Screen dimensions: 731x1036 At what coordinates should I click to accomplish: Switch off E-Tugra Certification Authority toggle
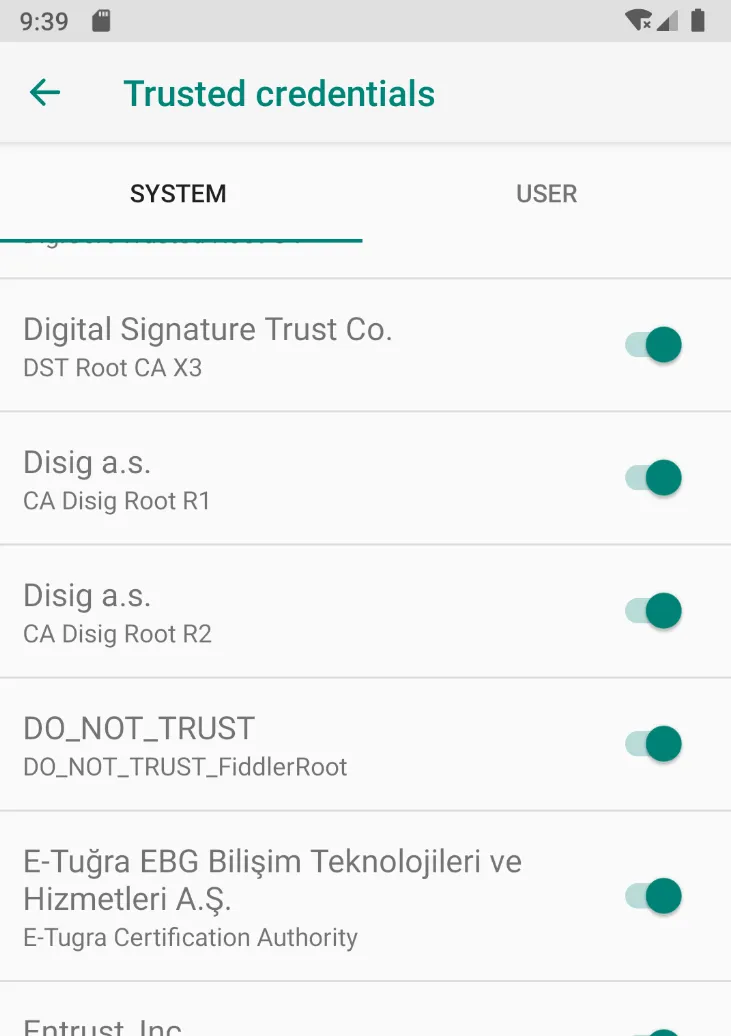click(654, 897)
